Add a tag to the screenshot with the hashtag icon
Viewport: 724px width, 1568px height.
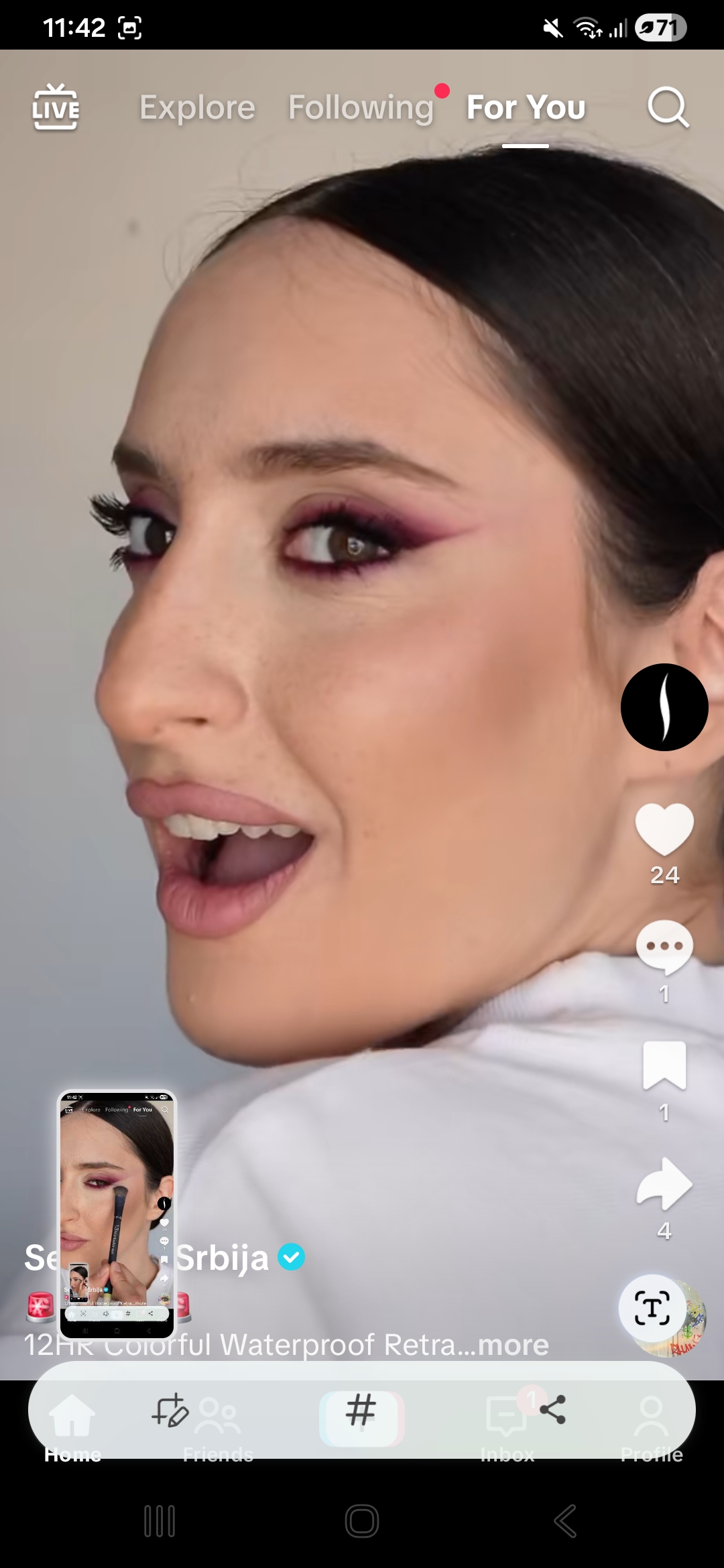(361, 1410)
